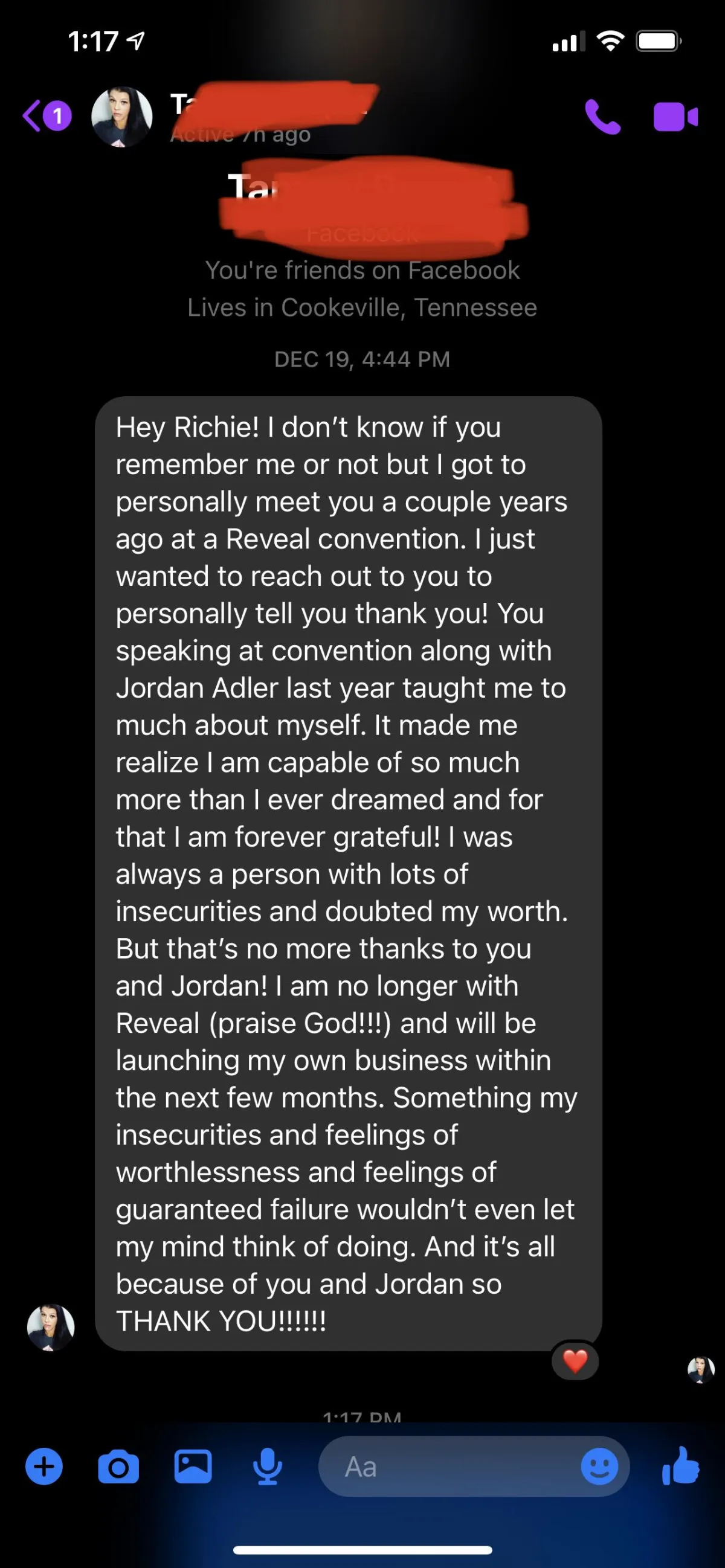
Task: Open the emoji picker in the message field
Action: 599,1467
